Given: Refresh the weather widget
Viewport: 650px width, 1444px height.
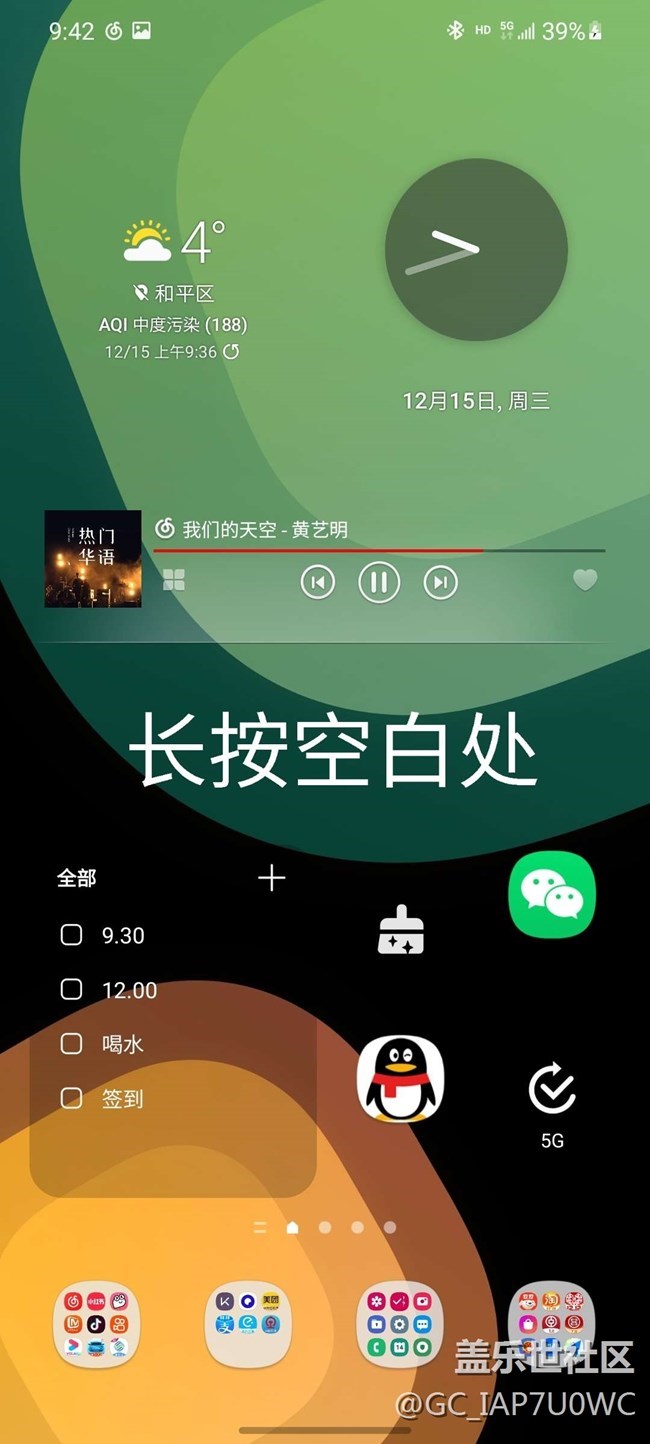Looking at the screenshot, I should click(231, 352).
